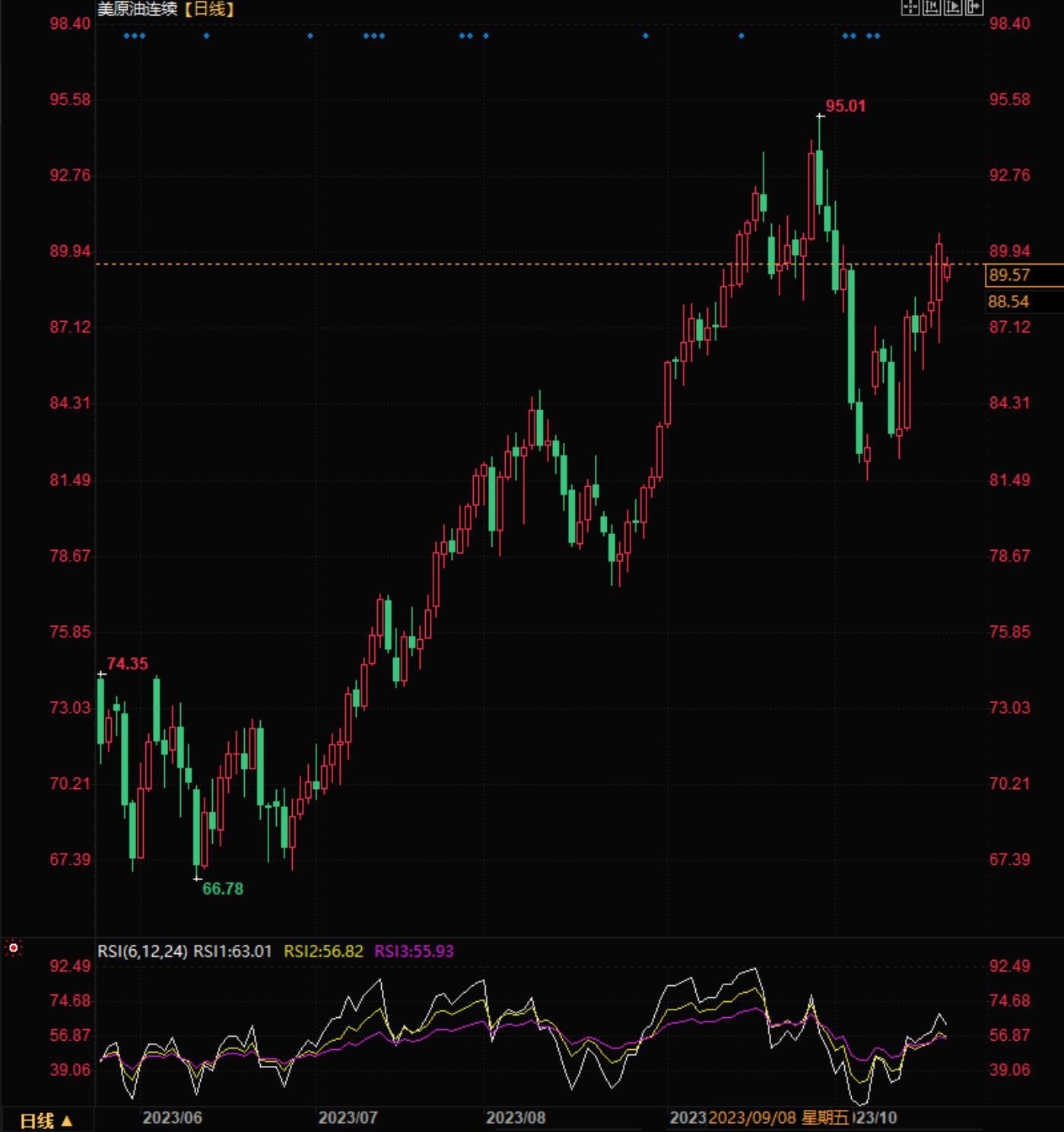Tap the red sun icon beside RSI

click(x=13, y=949)
